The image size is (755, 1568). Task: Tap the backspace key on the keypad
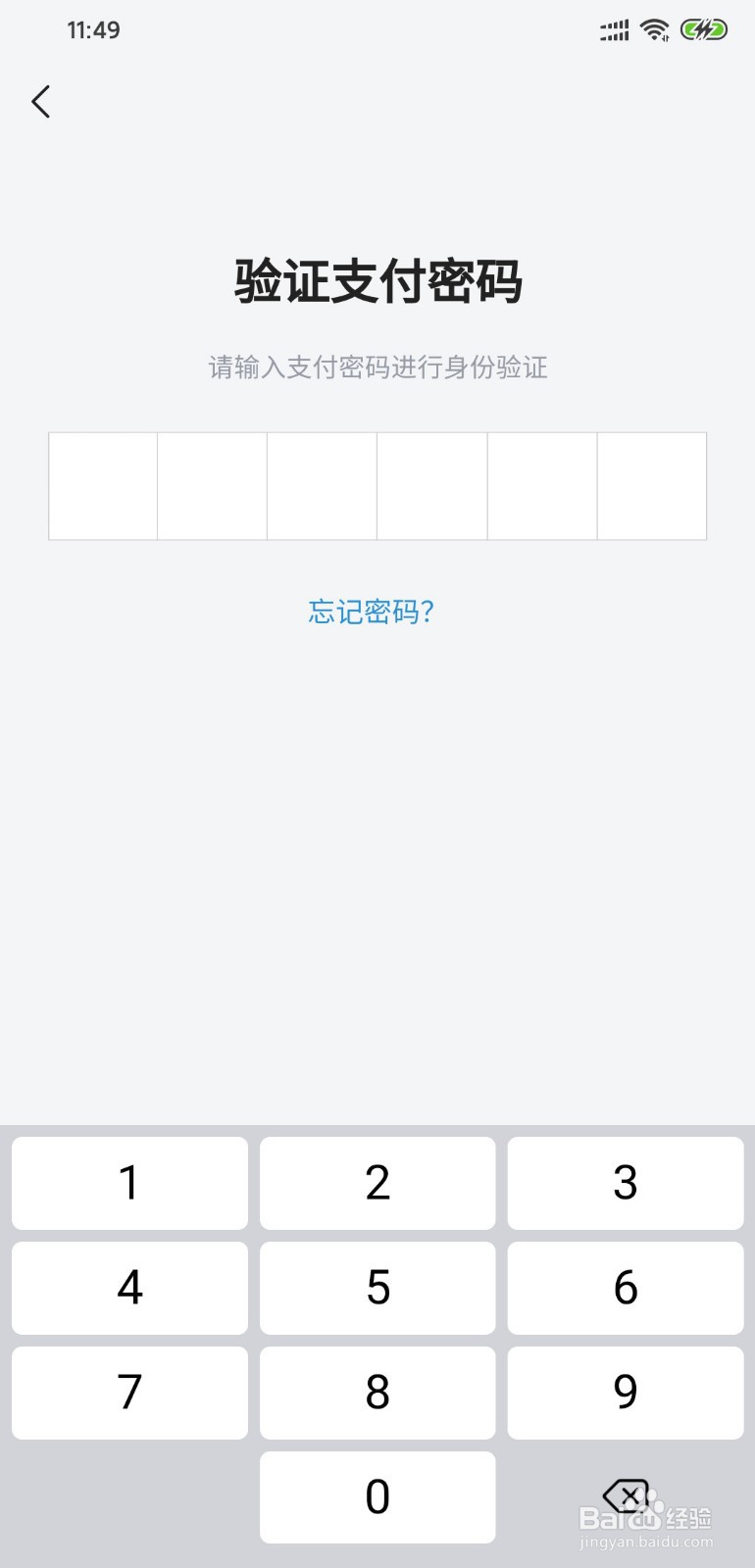pos(625,1497)
